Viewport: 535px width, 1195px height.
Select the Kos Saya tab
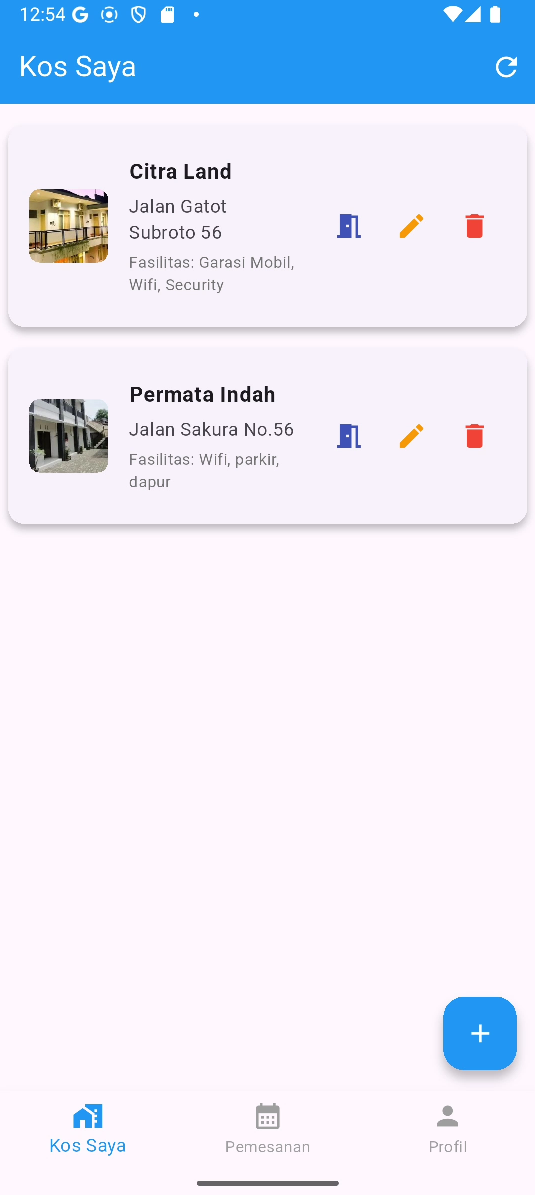(88, 1129)
